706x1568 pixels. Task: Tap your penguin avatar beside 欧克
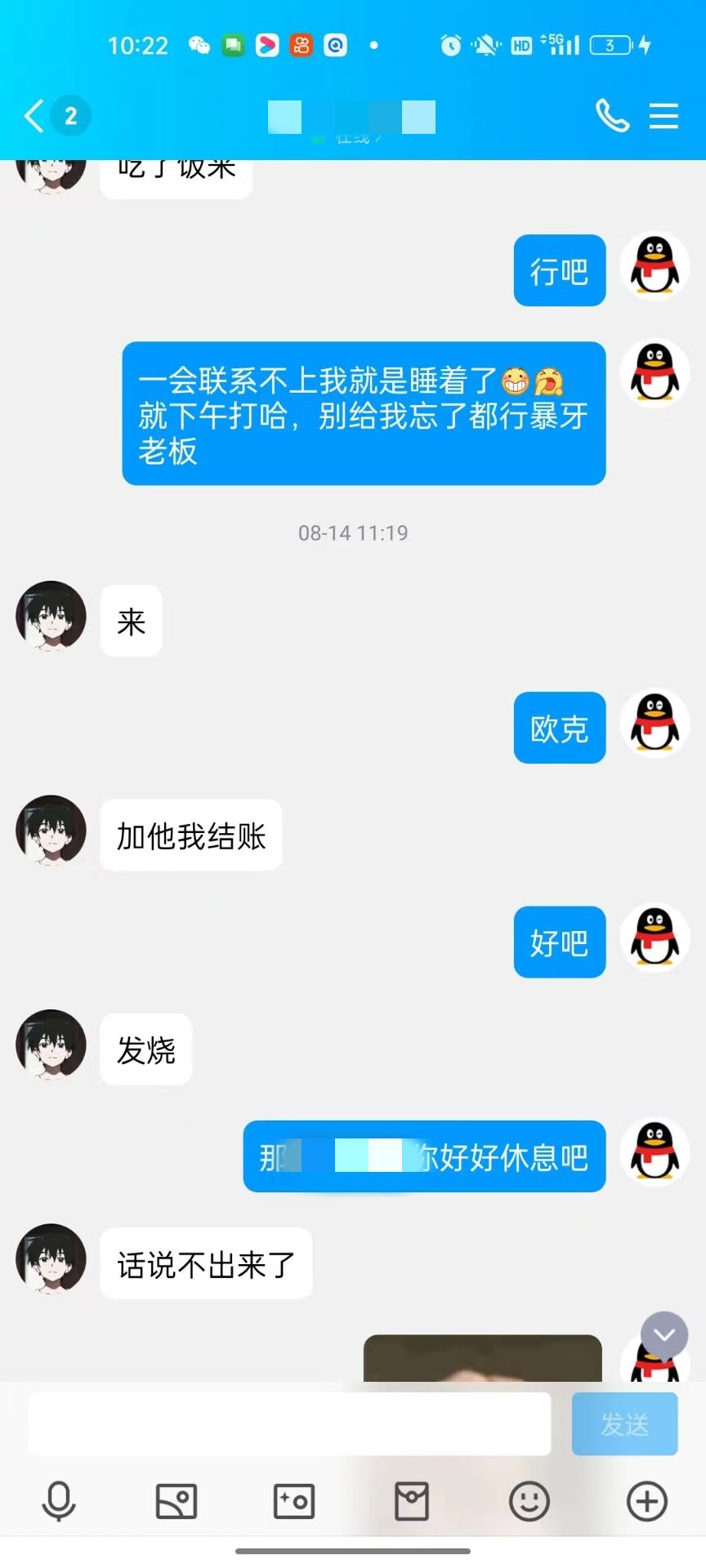click(655, 724)
